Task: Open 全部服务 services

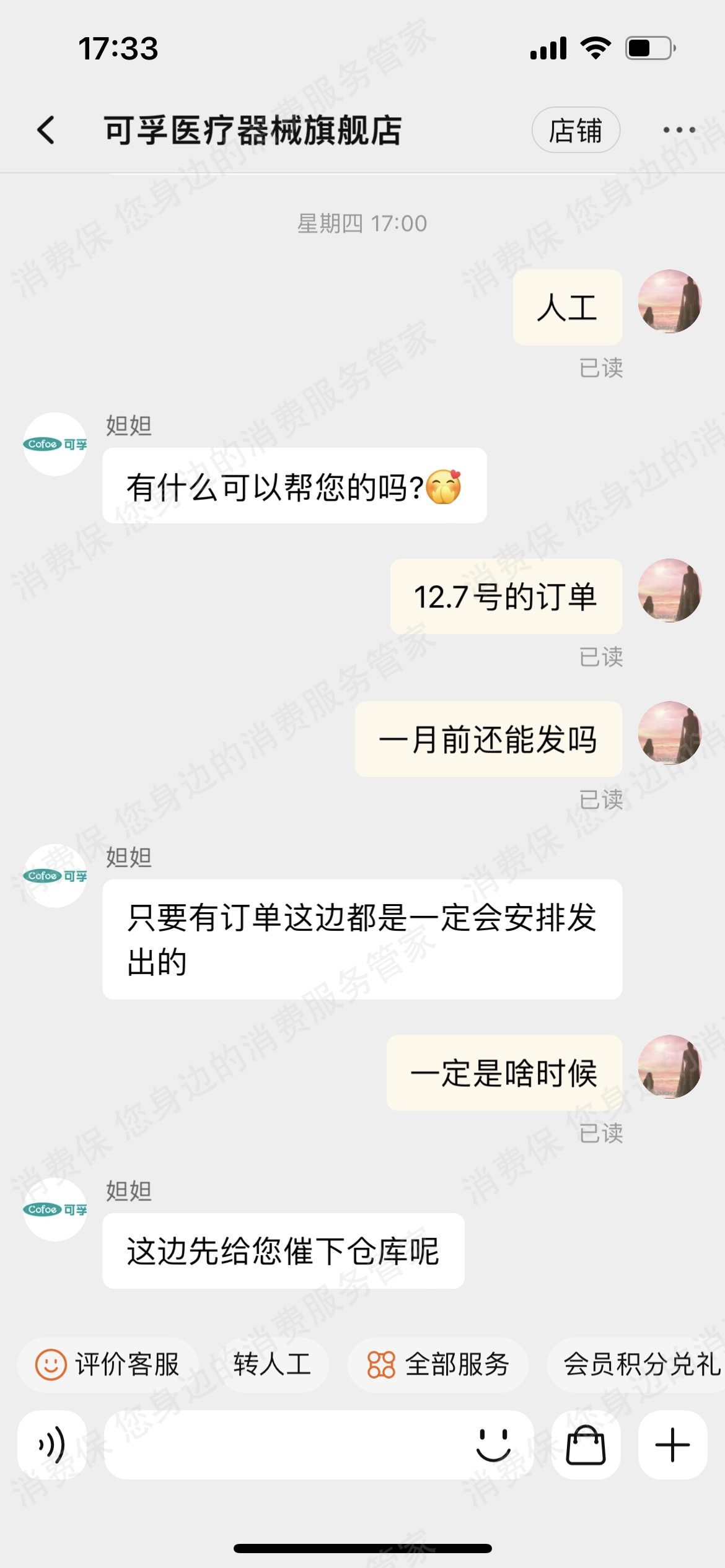Action: (x=438, y=1364)
